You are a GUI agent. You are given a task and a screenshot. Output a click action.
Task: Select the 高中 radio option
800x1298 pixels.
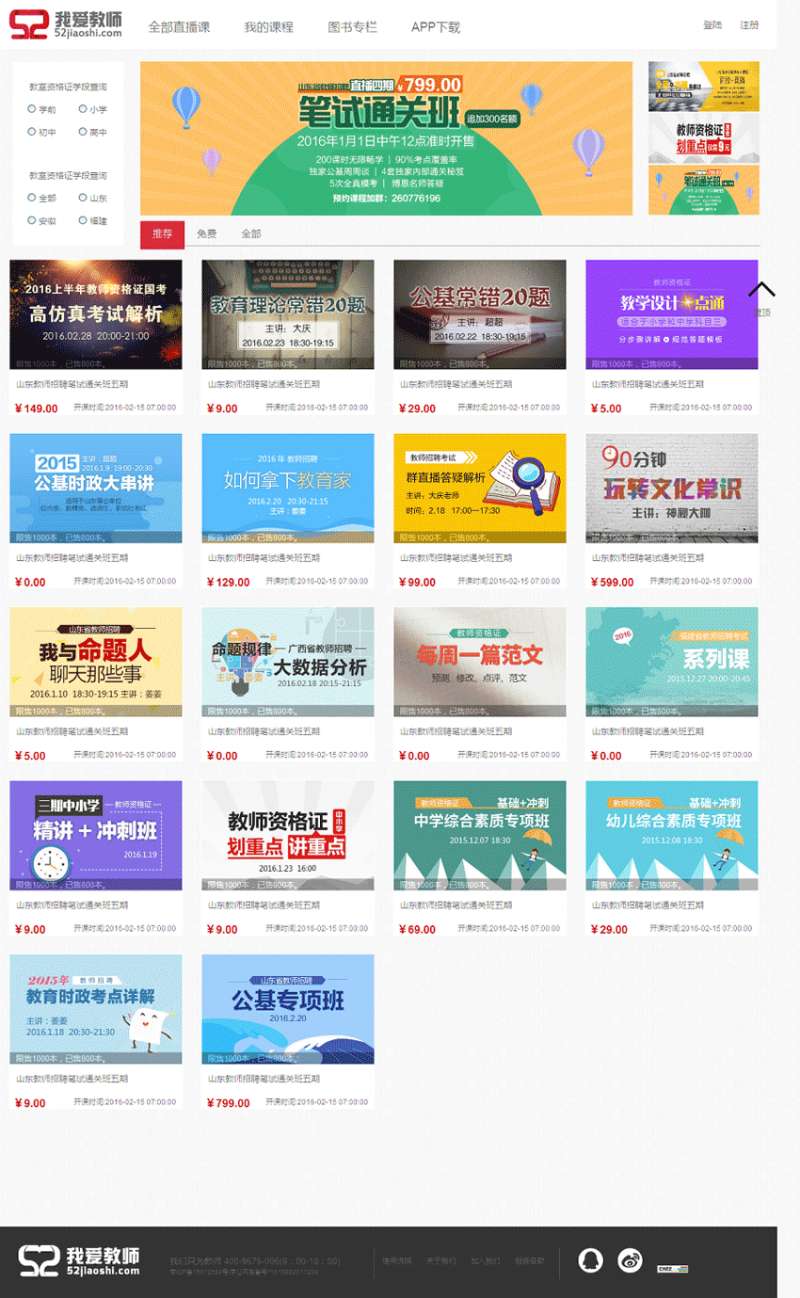[x=83, y=132]
